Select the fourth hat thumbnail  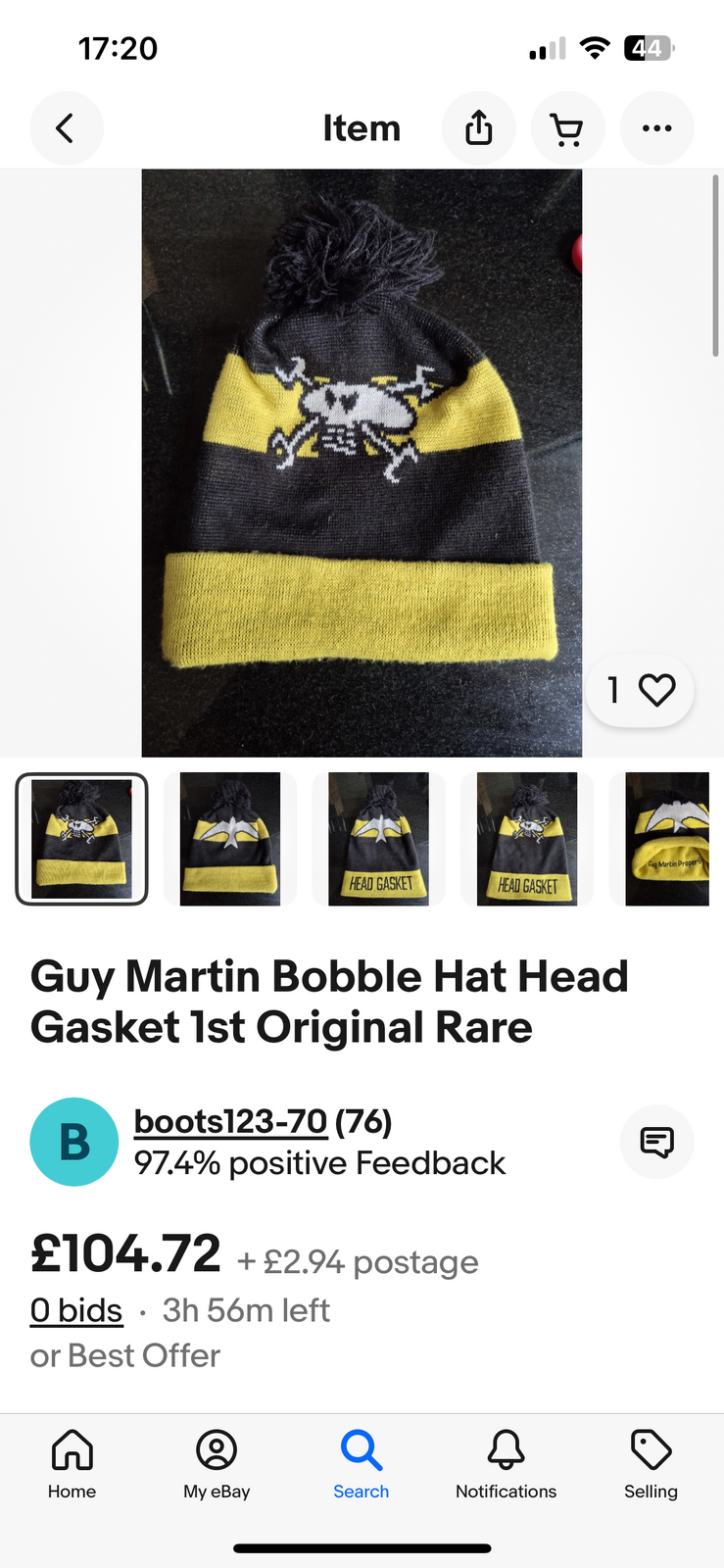click(x=527, y=839)
